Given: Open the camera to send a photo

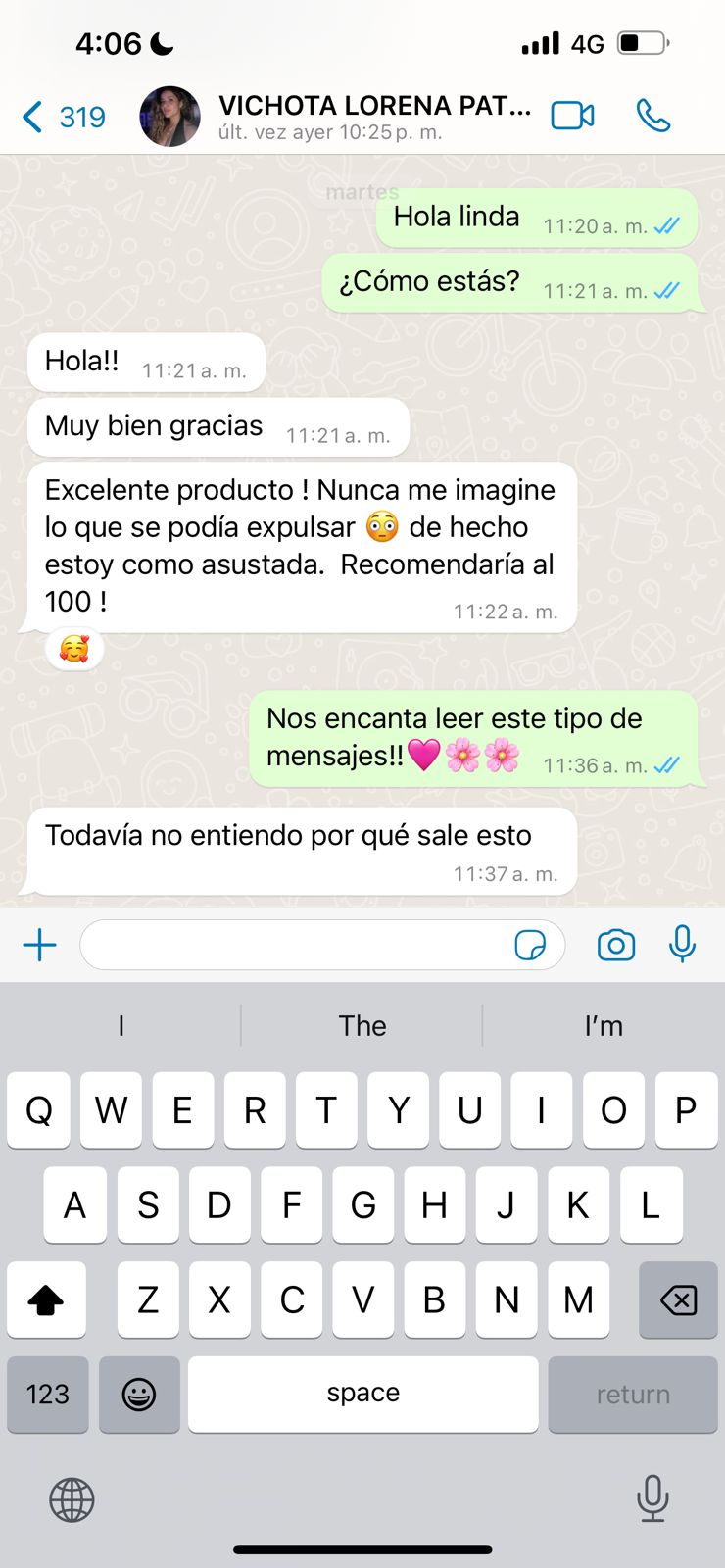Looking at the screenshot, I should tap(615, 946).
